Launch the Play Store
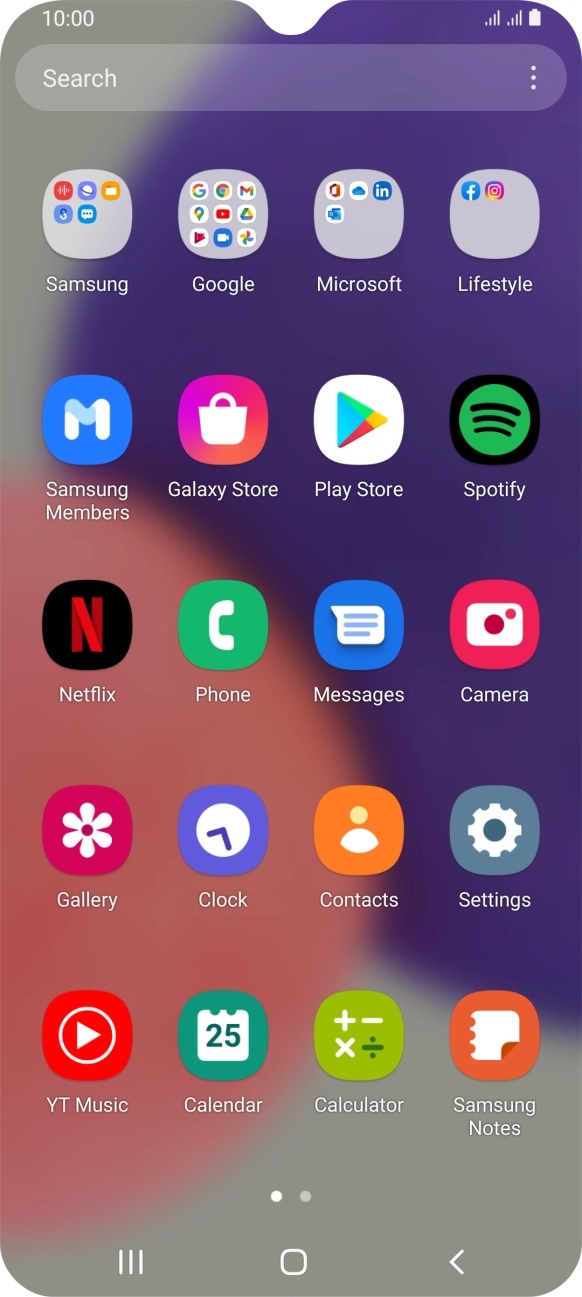 click(359, 420)
